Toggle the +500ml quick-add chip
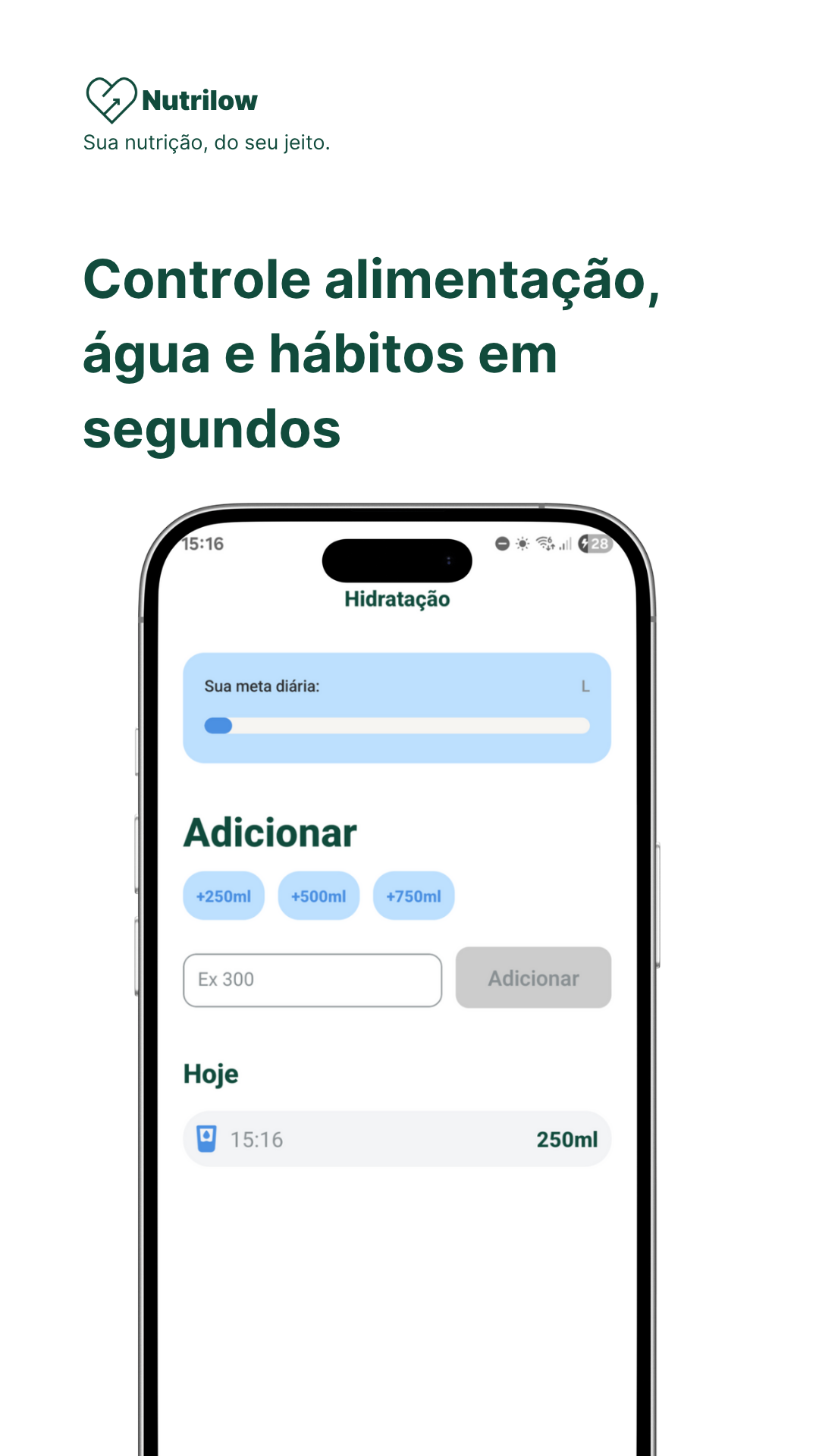Viewport: 819px width, 1456px height. [x=318, y=896]
